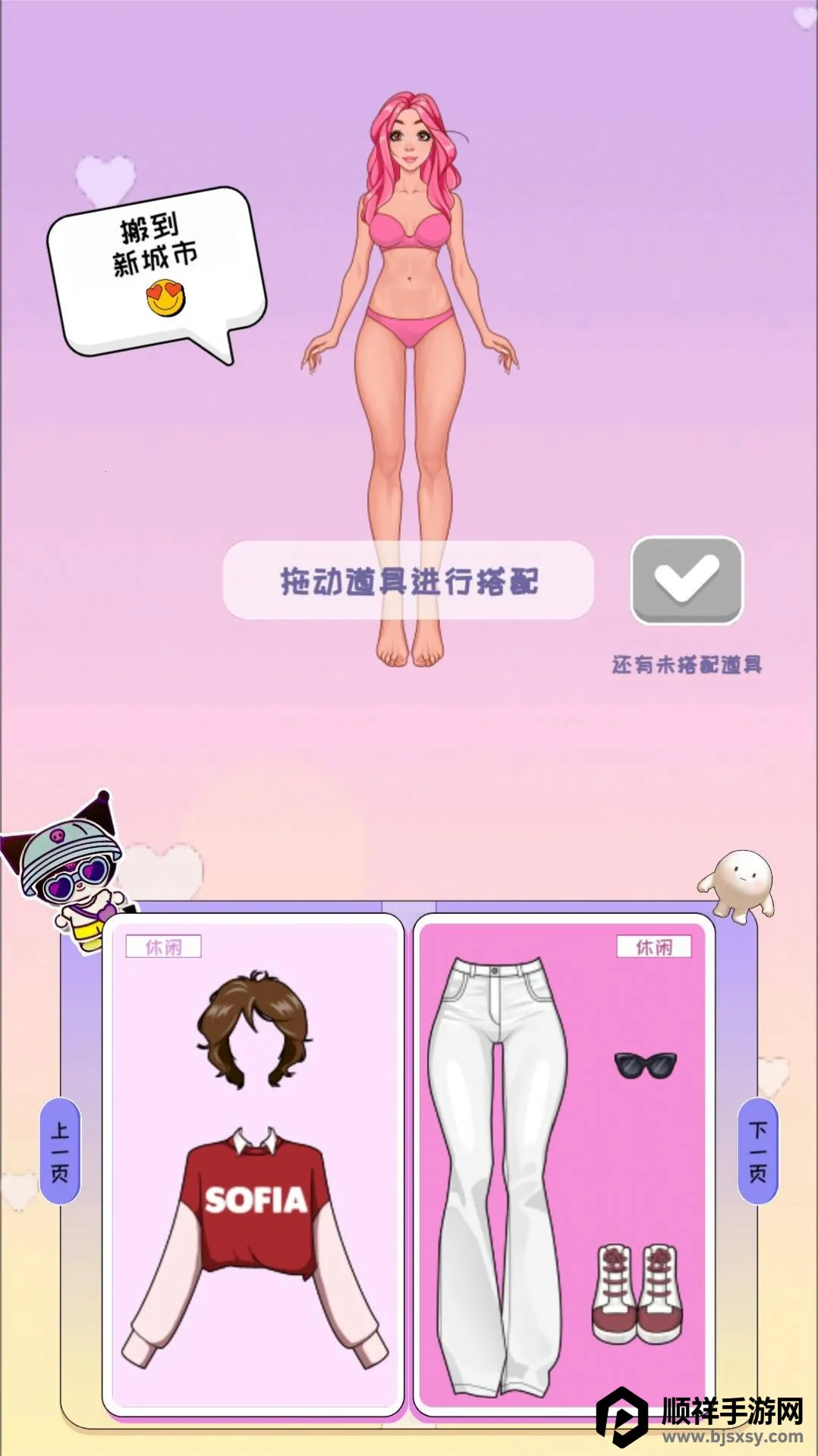Confirm the outfit with the checkmark button
The width and height of the screenshot is (818, 1456).
point(687,580)
